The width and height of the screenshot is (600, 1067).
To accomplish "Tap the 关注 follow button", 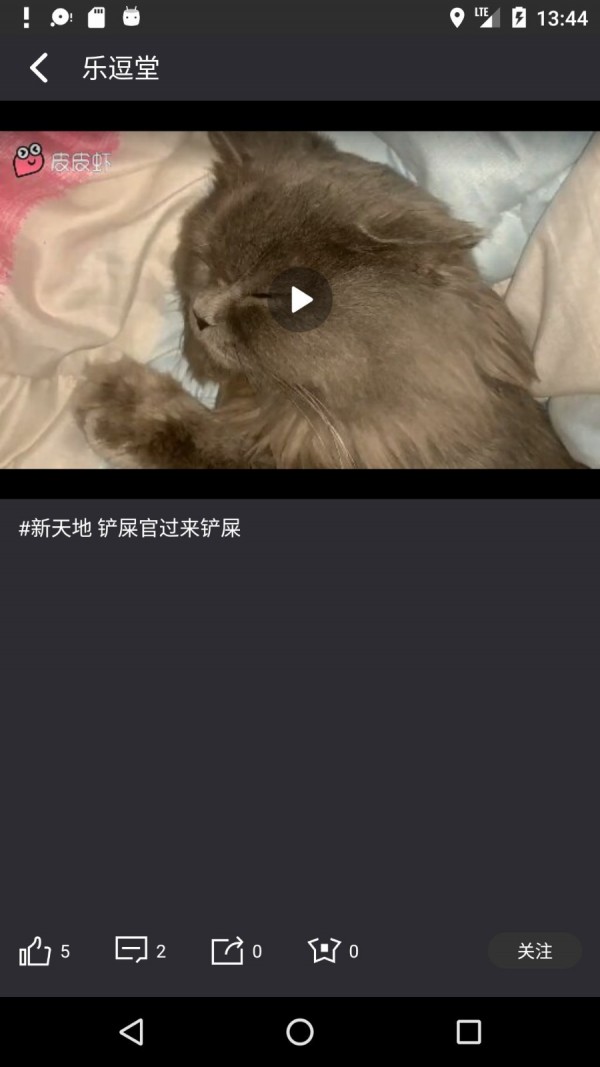I will tap(534, 951).
